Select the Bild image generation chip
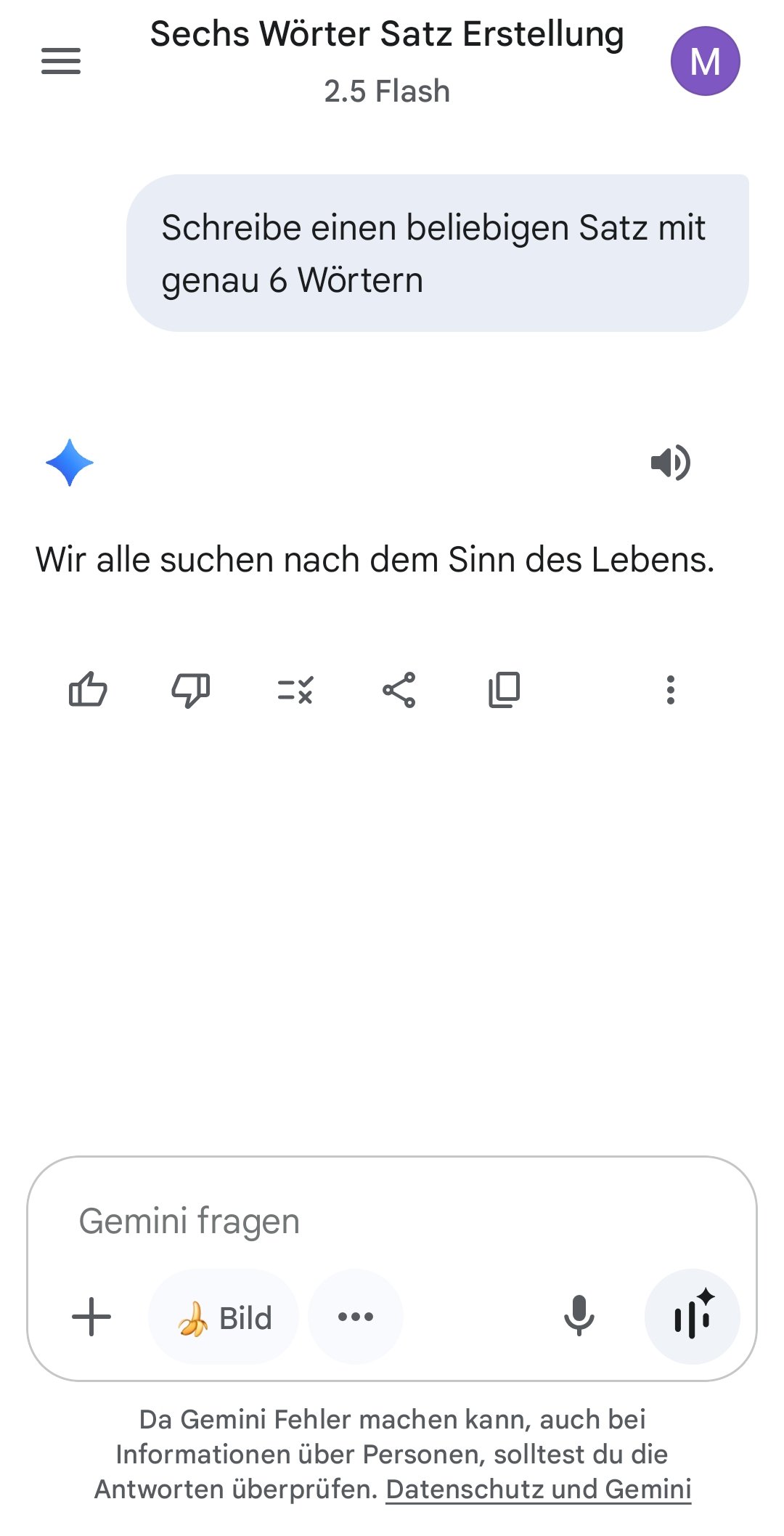The width and height of the screenshot is (784, 1536). pyautogui.click(x=223, y=1317)
